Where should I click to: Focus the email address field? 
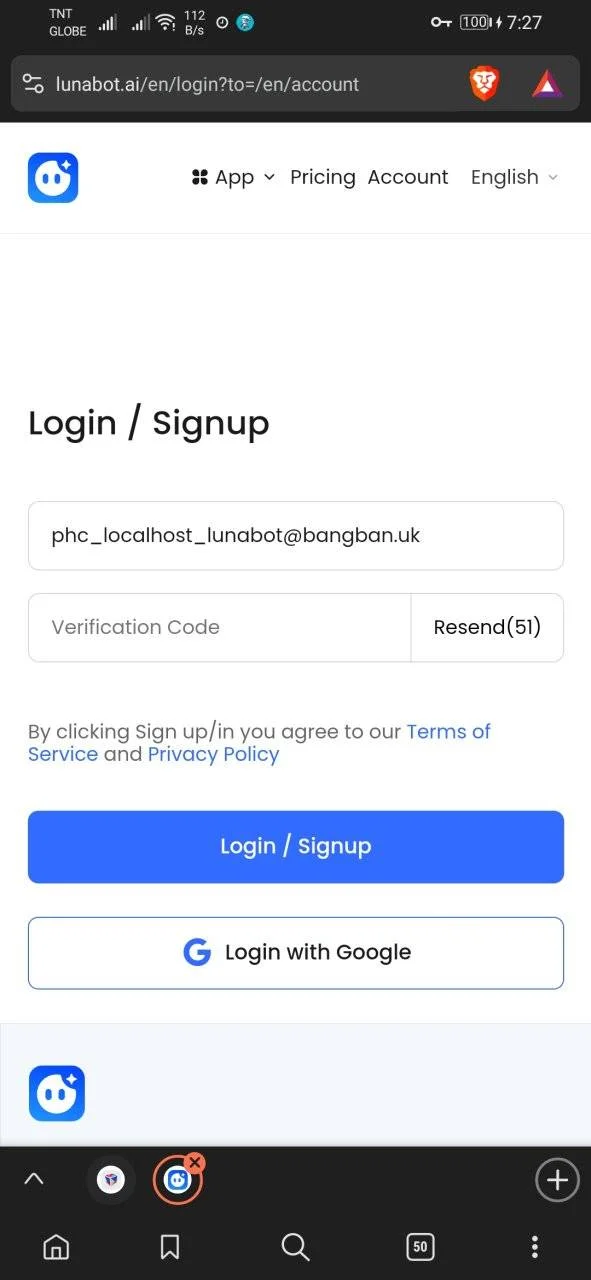(x=296, y=536)
